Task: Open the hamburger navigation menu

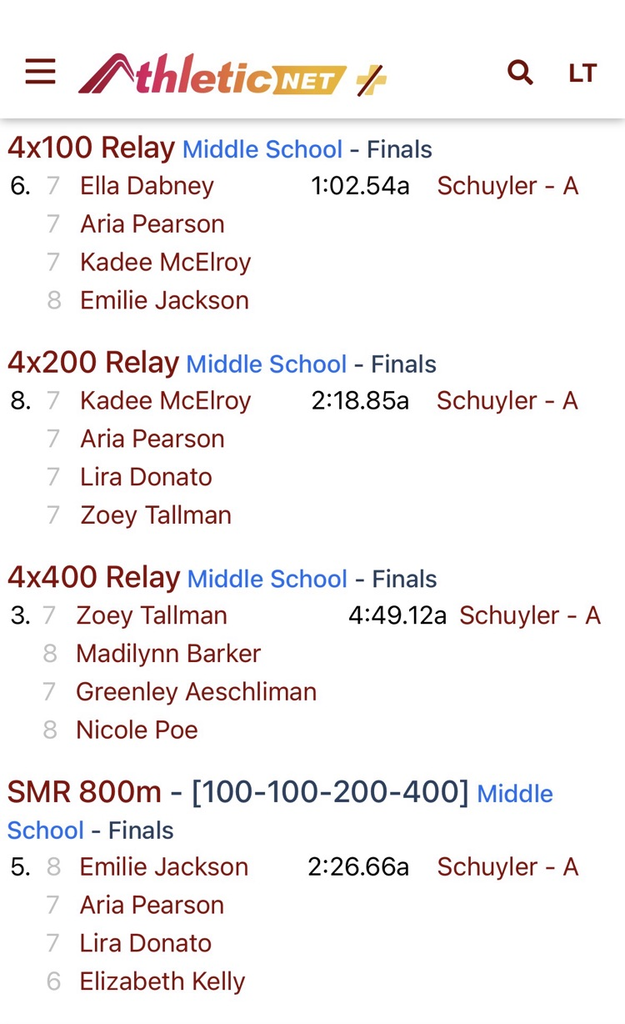Action: coord(40,71)
